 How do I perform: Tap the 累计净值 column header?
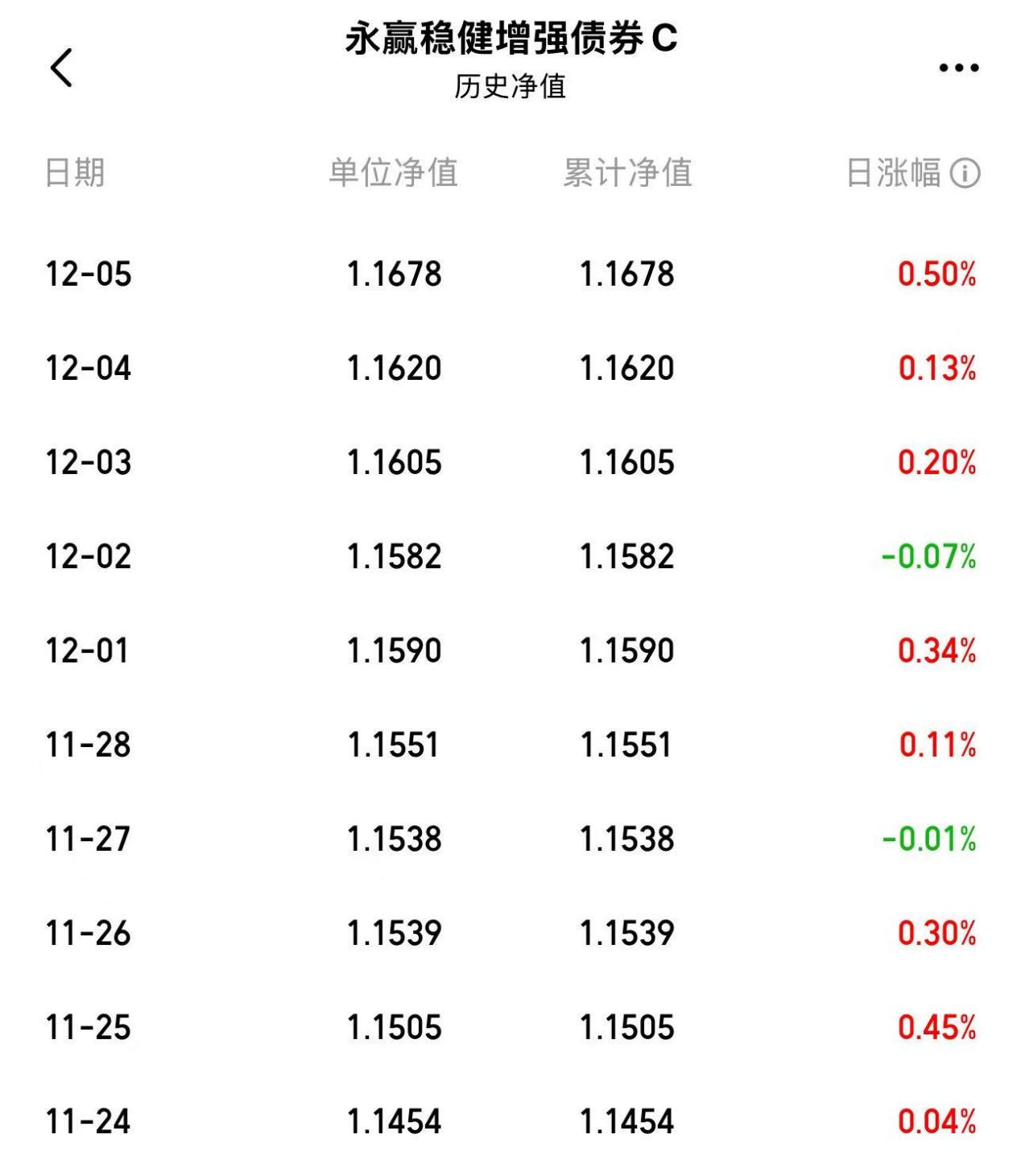[x=630, y=171]
